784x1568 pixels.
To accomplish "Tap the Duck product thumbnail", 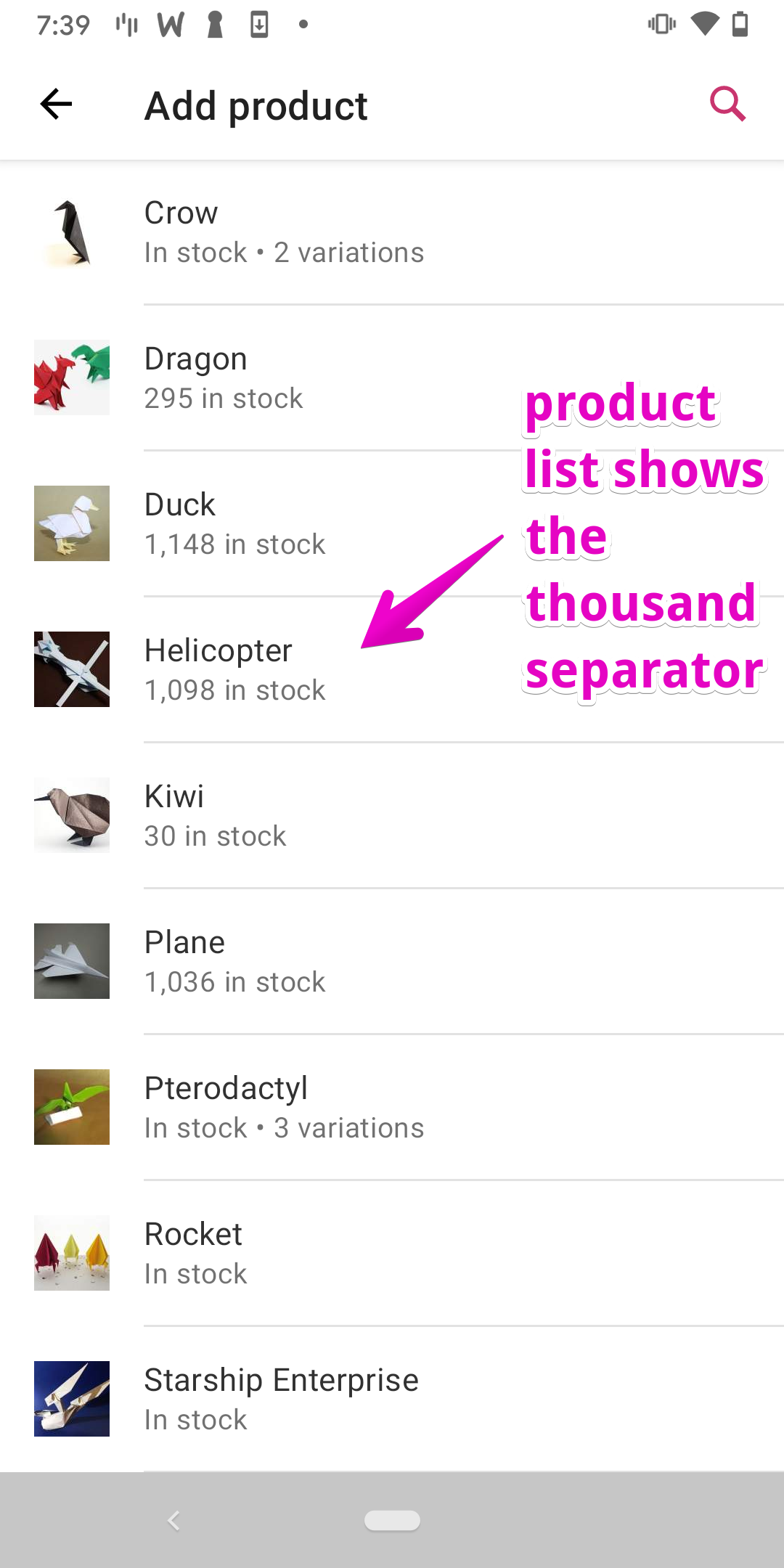I will [x=71, y=523].
